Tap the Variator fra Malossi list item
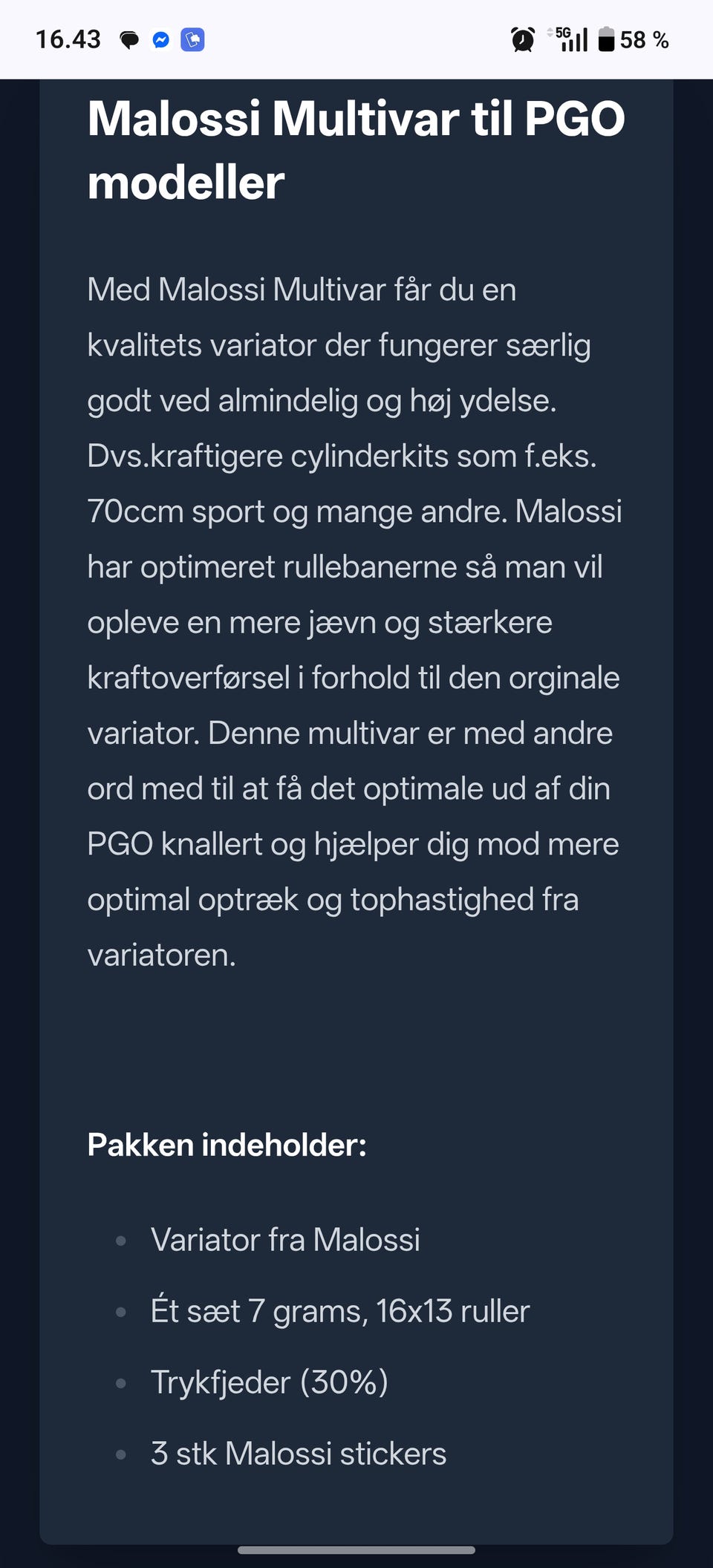 (285, 1240)
